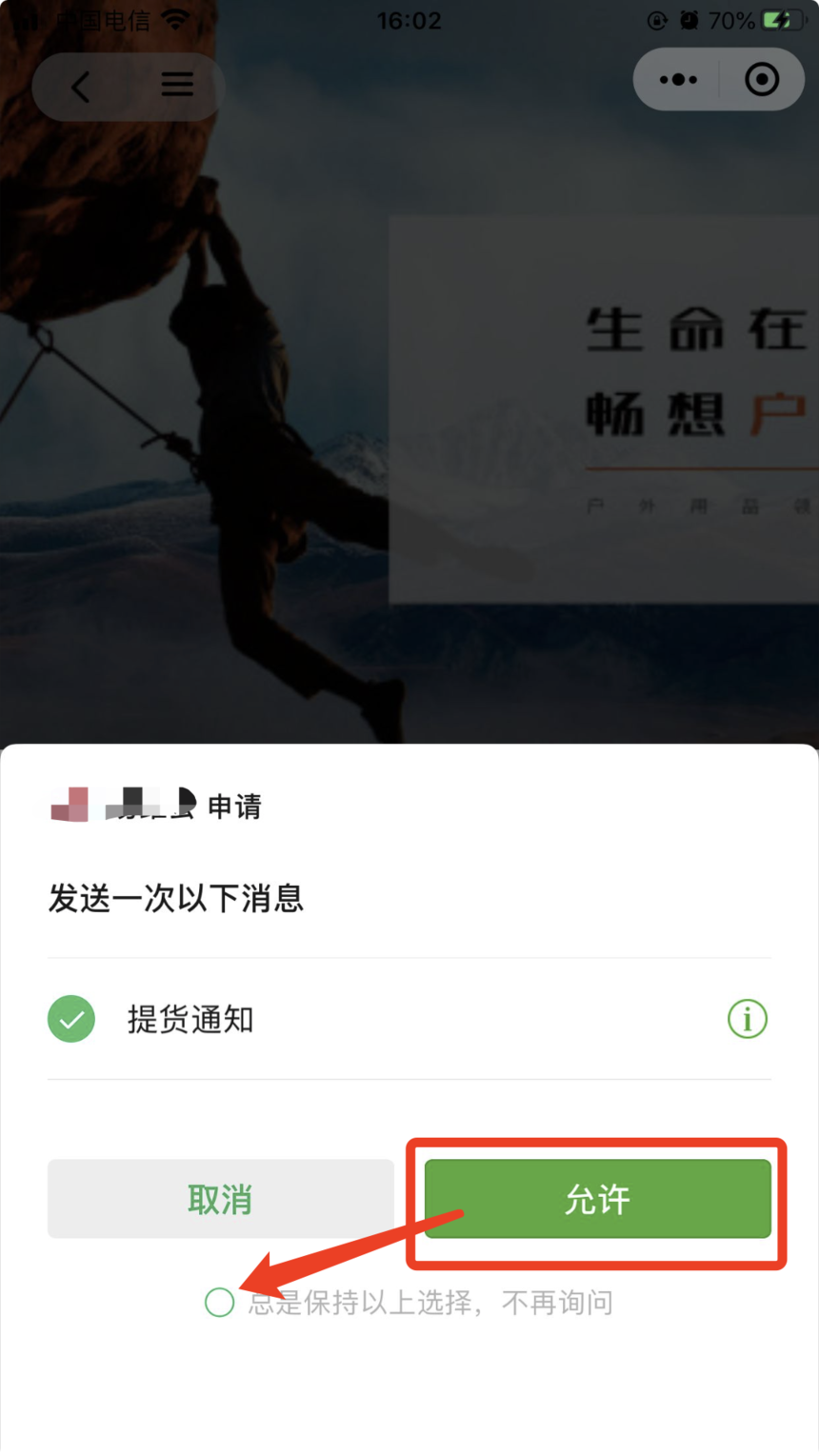819x1456 pixels.
Task: Select the 总是保持以上选择 radio button
Action: (219, 1303)
